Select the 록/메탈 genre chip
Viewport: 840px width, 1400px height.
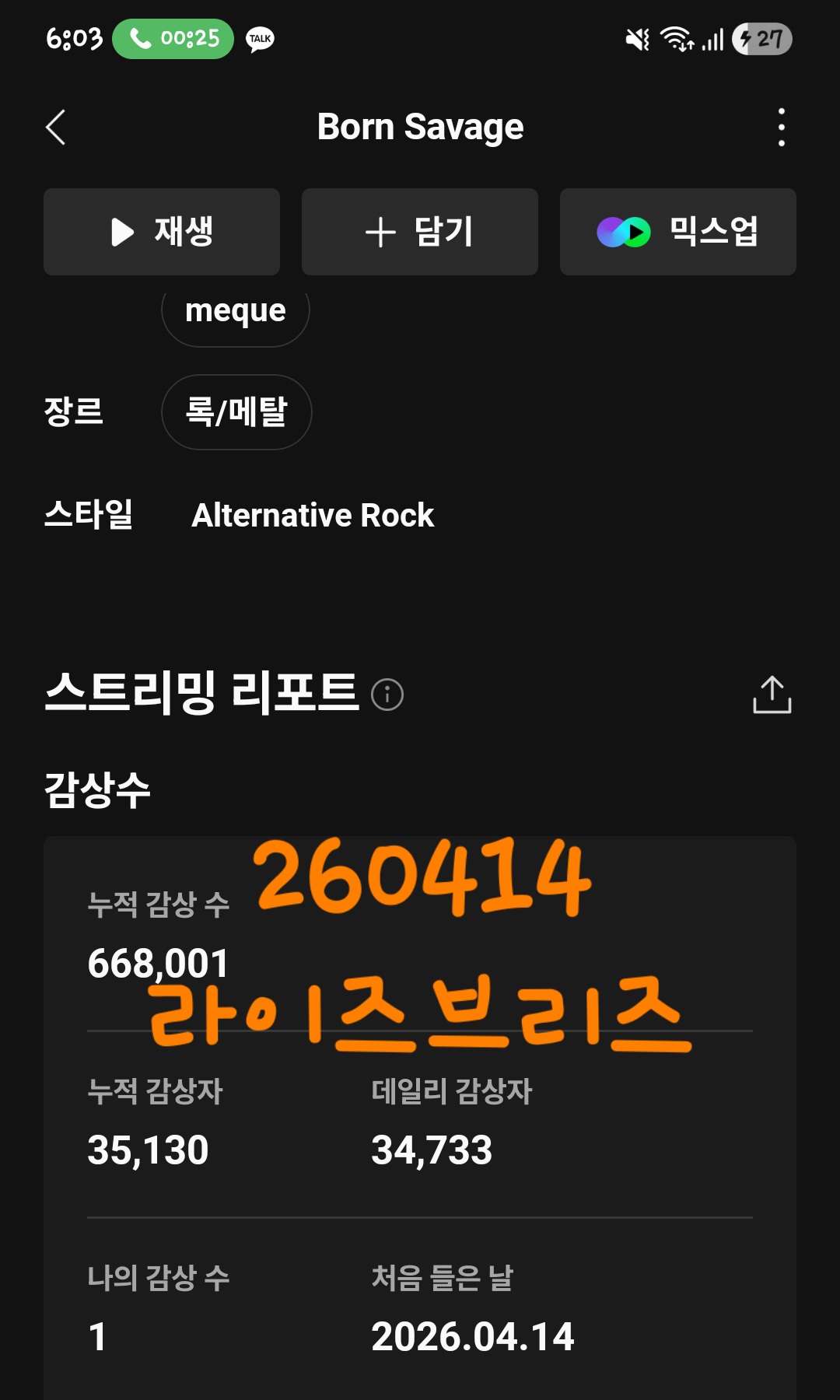point(236,413)
